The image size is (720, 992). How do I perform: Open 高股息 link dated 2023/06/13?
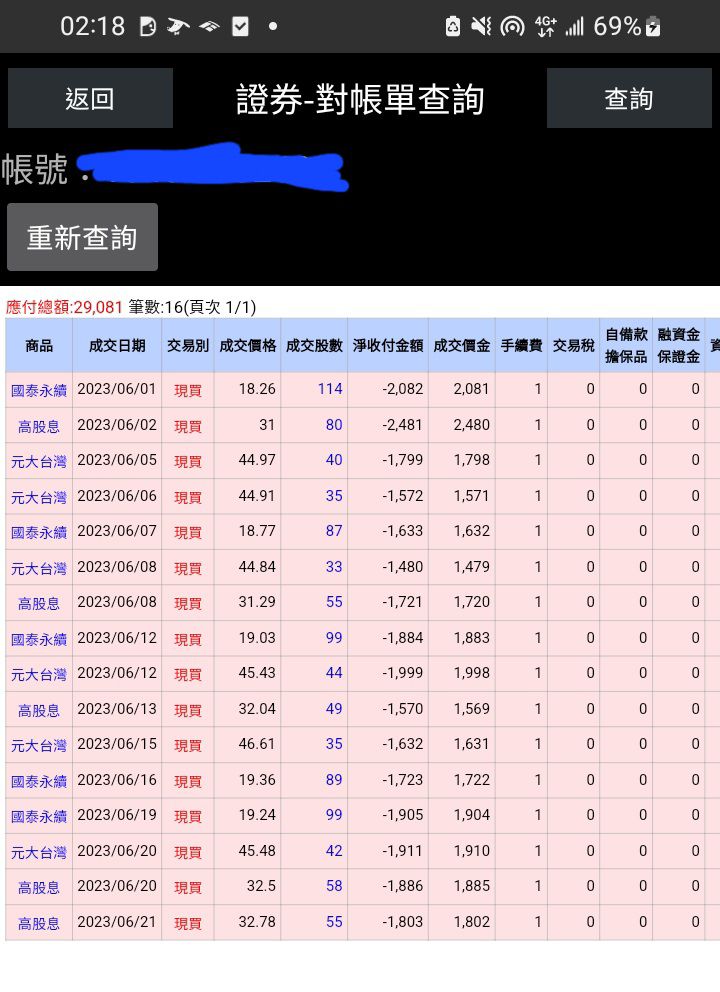[x=39, y=710]
